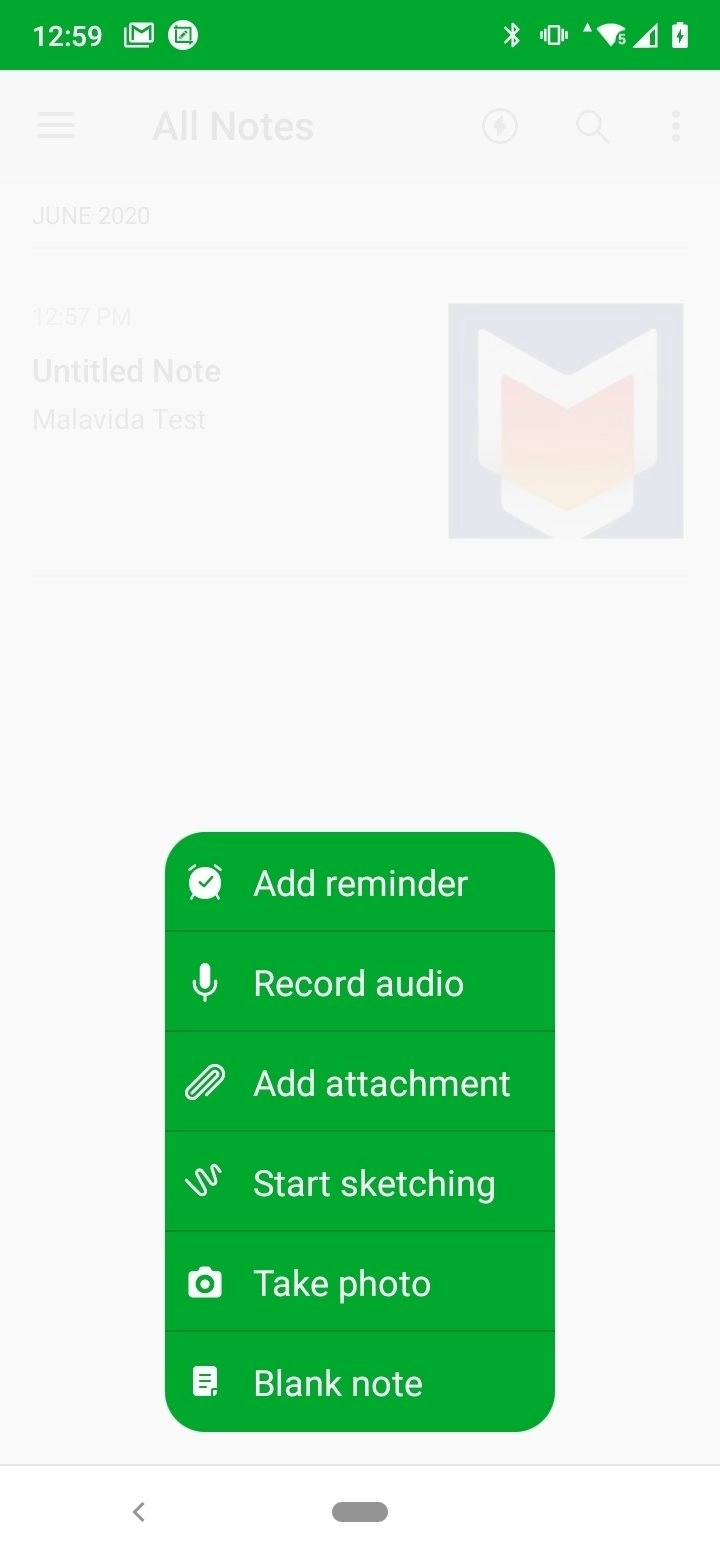Tap the Gmail notification icon in status bar
The width and height of the screenshot is (720, 1560).
tap(138, 34)
